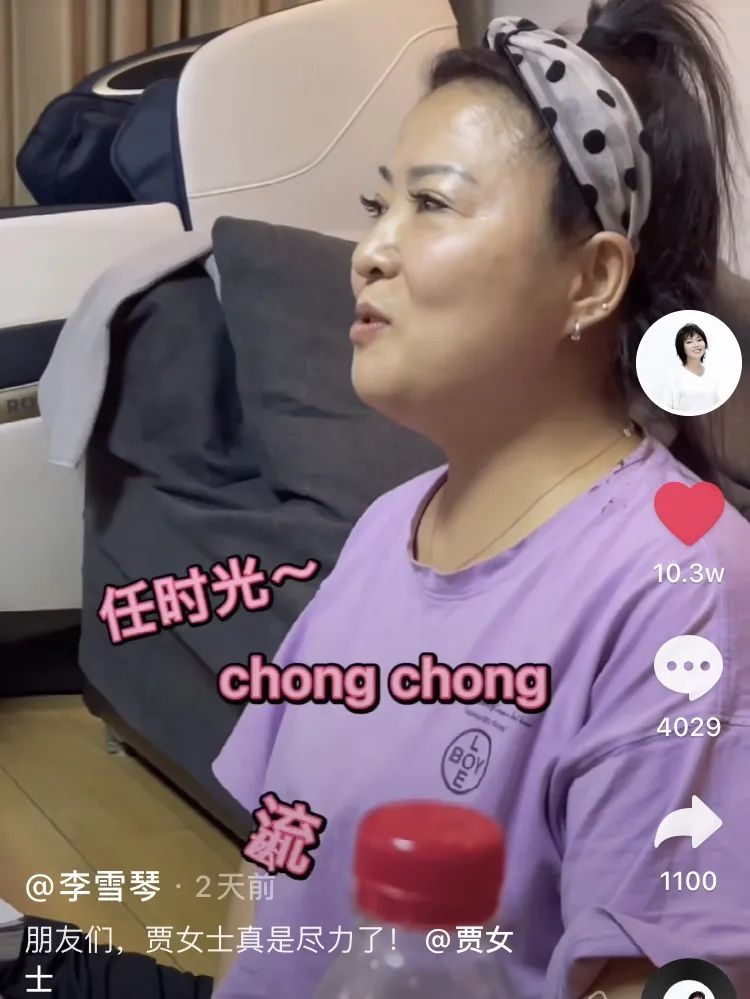Open the @贾女士 mention in the caption
Screen dimensions: 750x999
[468, 941]
